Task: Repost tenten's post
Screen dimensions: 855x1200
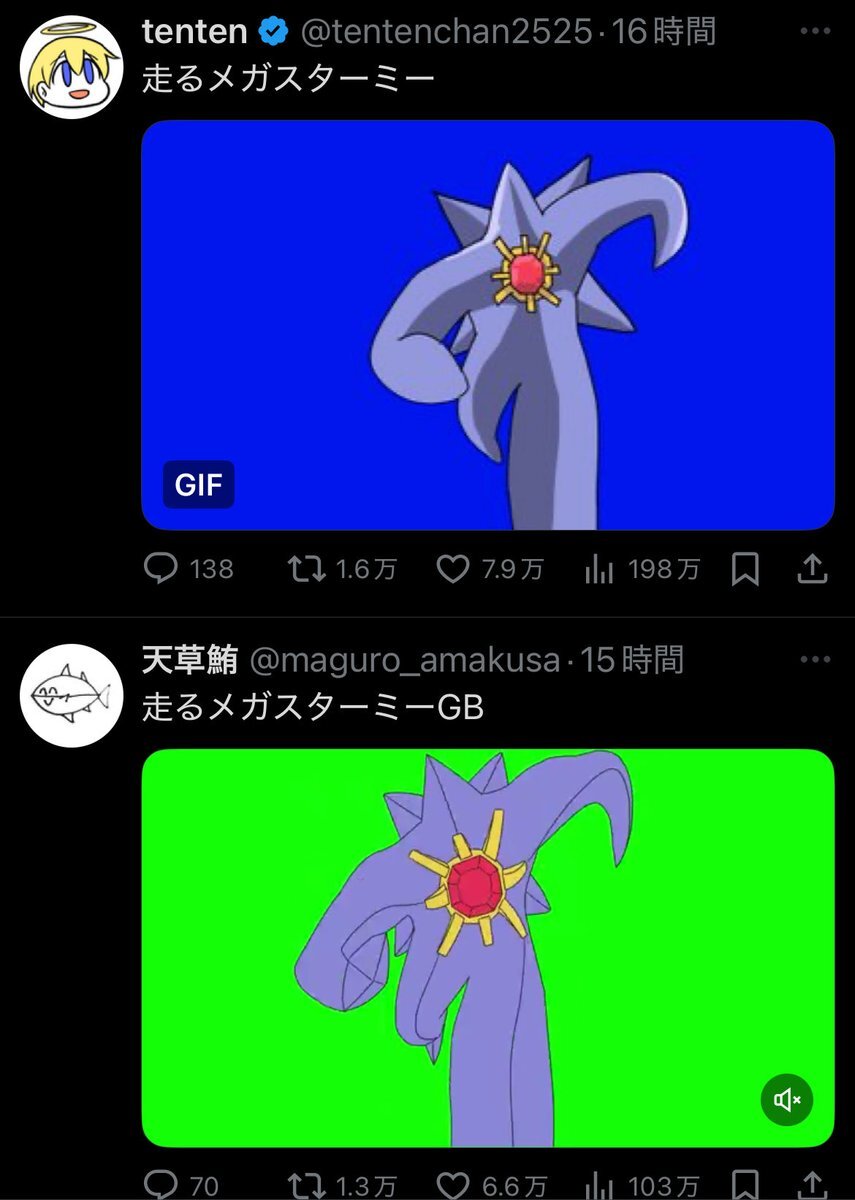Action: (304, 570)
